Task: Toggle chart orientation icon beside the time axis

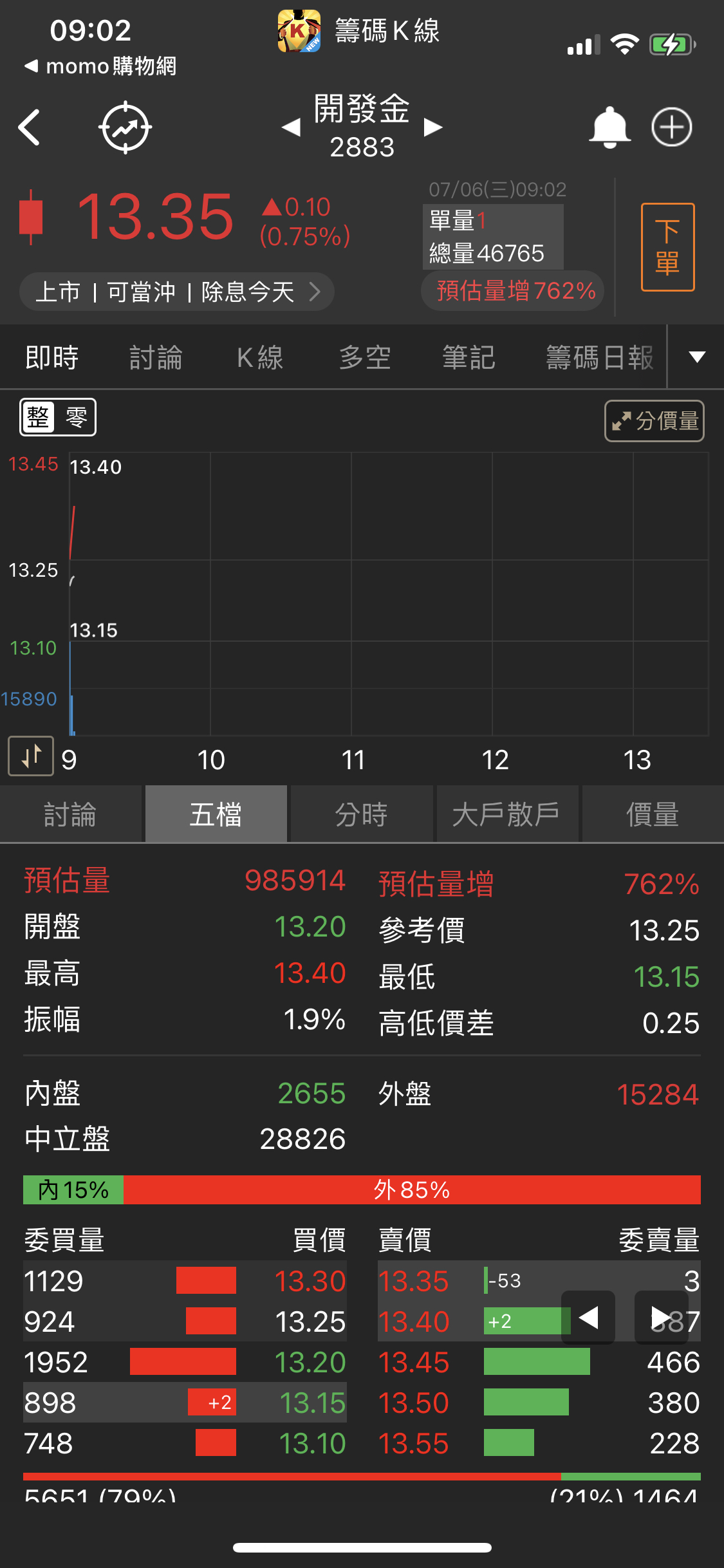Action: point(30,756)
